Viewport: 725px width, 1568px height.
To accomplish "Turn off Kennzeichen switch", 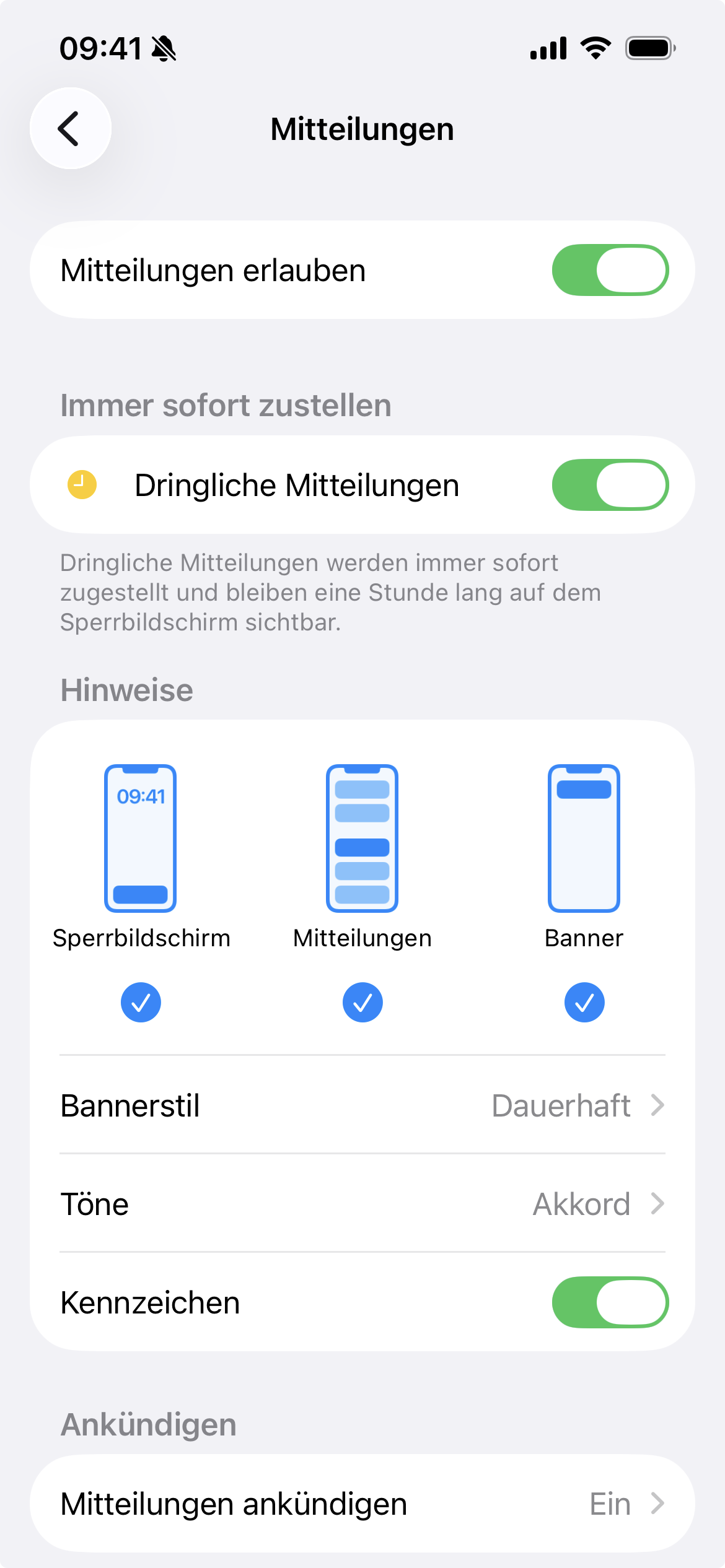I will pos(610,1302).
